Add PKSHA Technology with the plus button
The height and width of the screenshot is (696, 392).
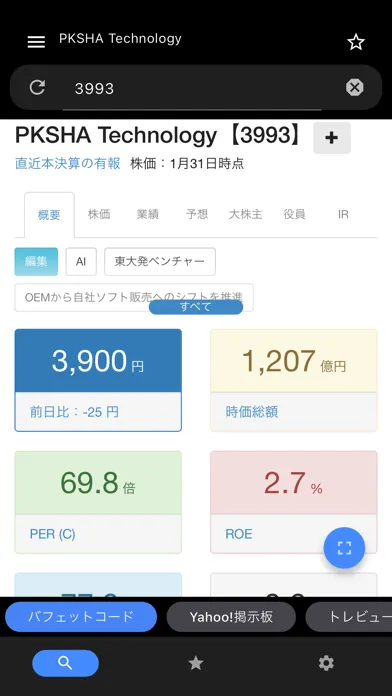coord(332,138)
